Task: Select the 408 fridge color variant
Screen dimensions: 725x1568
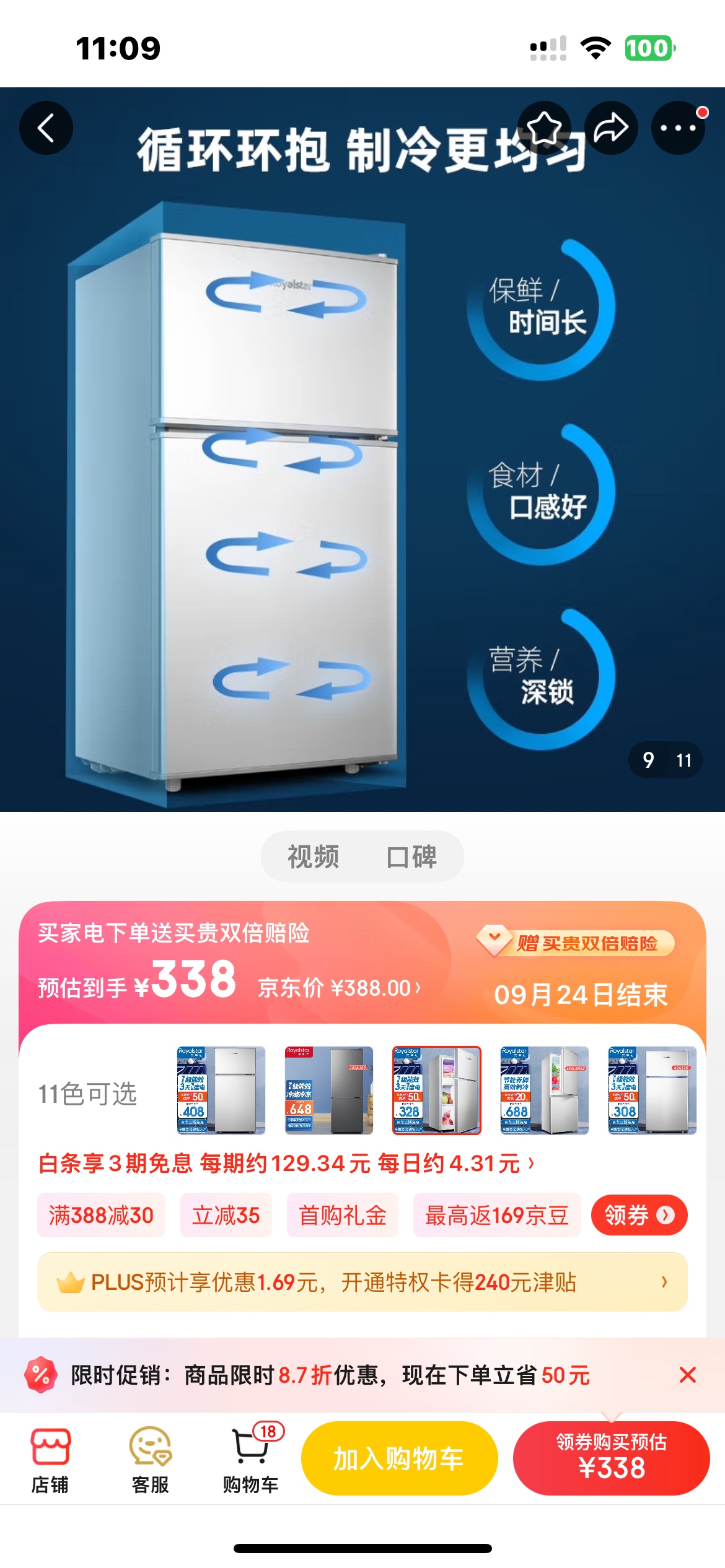Action: click(x=221, y=1090)
